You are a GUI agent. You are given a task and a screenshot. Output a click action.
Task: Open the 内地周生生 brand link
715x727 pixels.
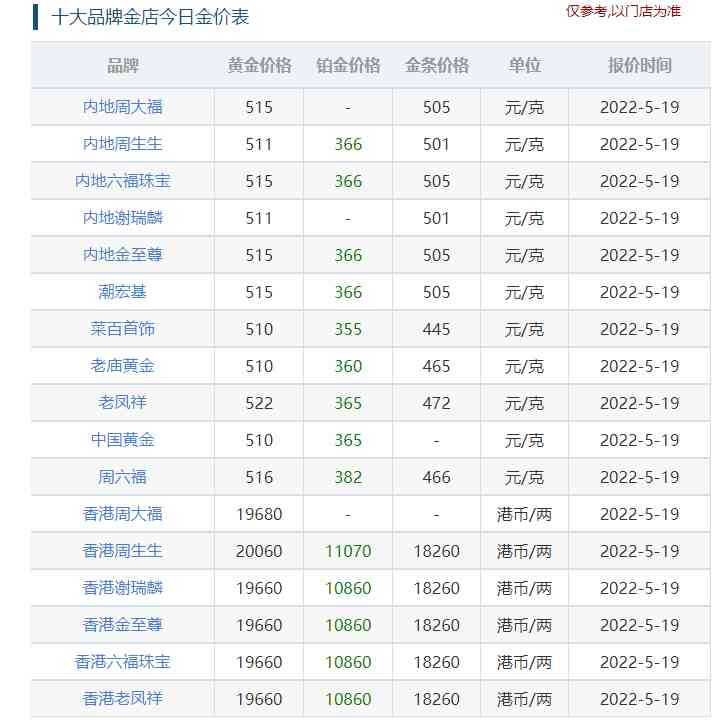click(x=123, y=144)
